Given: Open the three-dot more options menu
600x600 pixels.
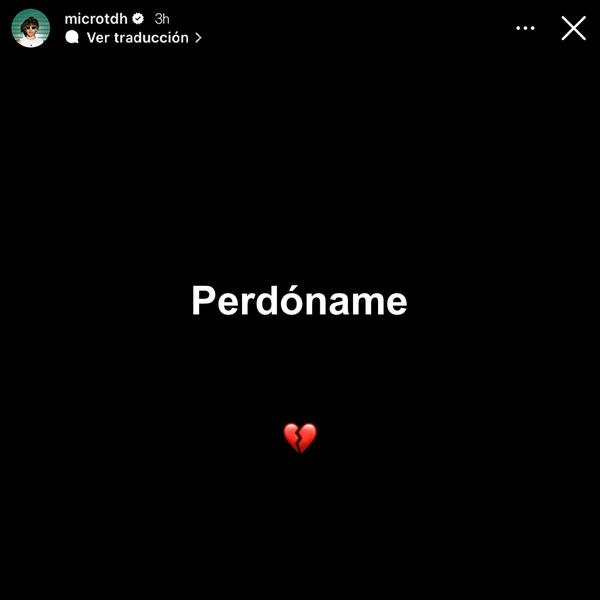Looking at the screenshot, I should tap(525, 28).
